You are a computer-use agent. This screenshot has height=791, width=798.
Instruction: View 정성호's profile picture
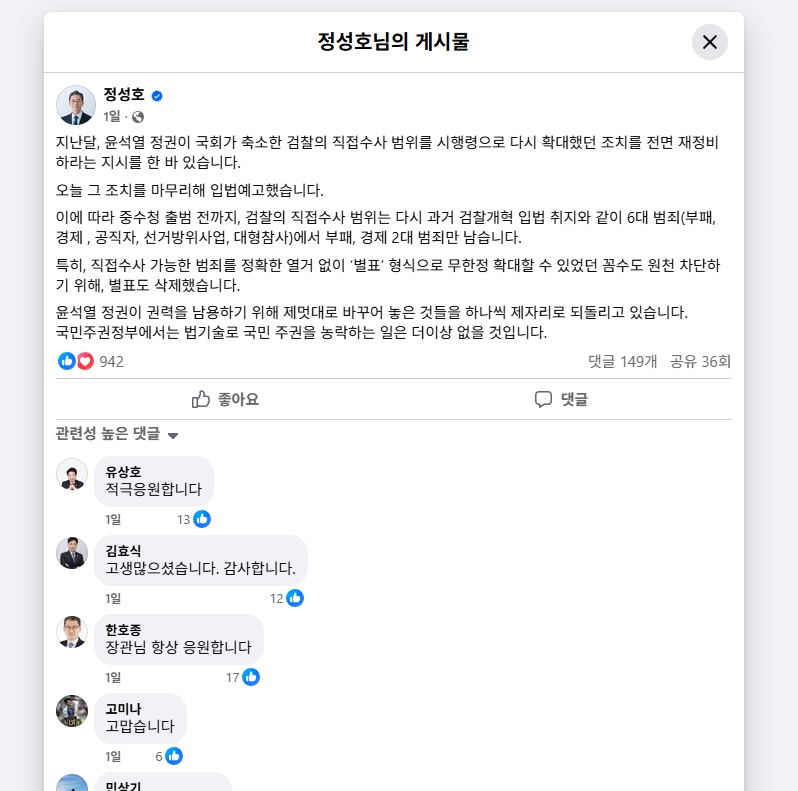coord(76,105)
